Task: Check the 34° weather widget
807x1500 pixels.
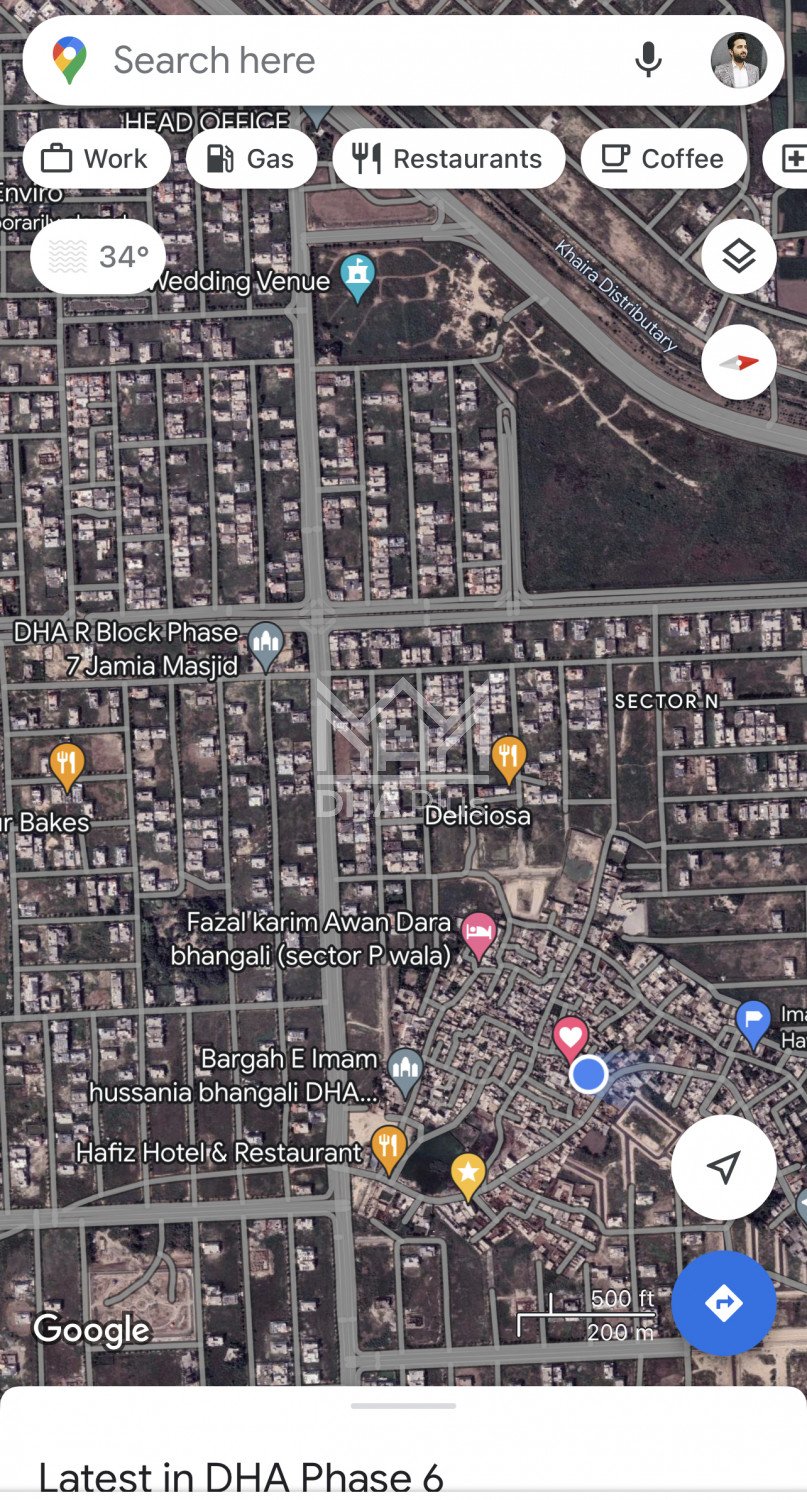Action: click(x=98, y=257)
